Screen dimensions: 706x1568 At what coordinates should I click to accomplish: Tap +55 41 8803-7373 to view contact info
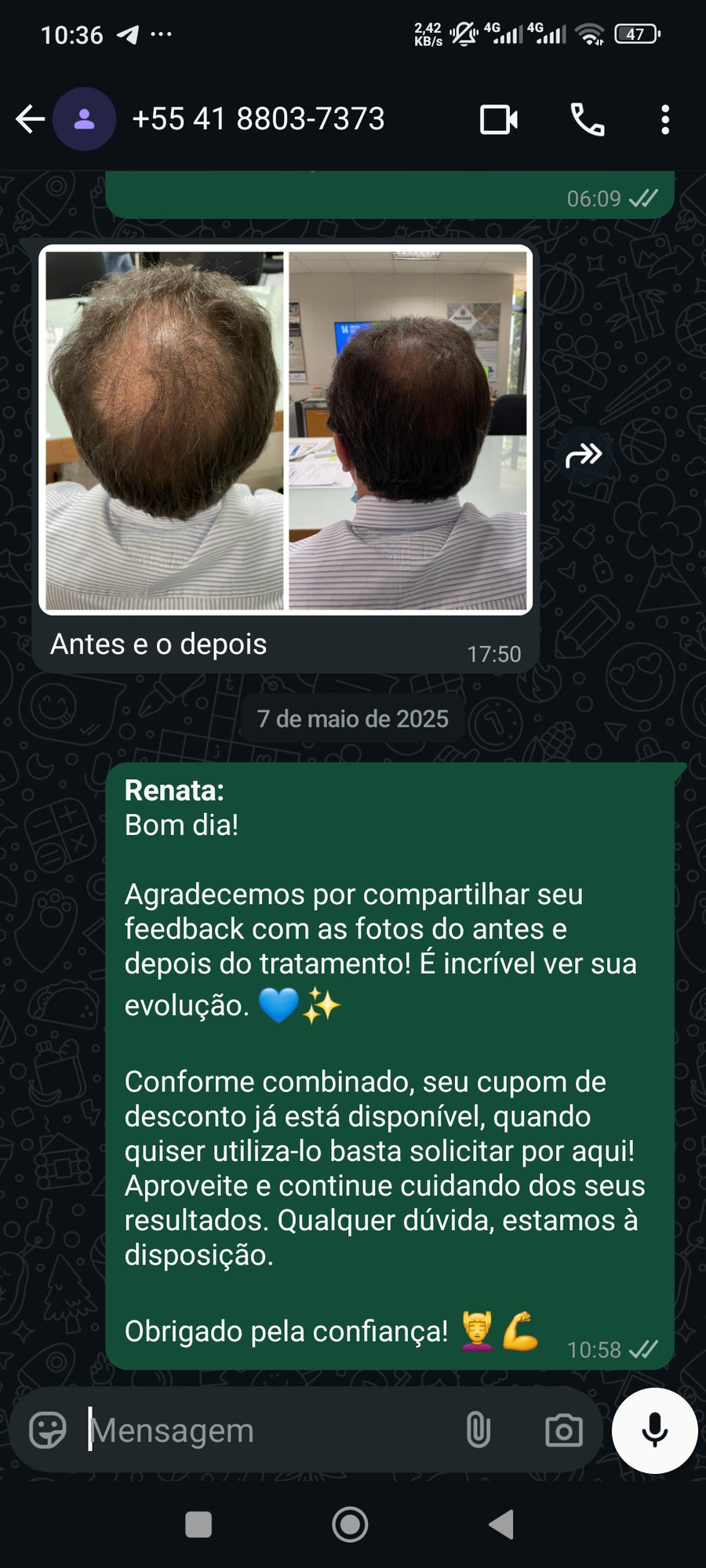pos(259,118)
